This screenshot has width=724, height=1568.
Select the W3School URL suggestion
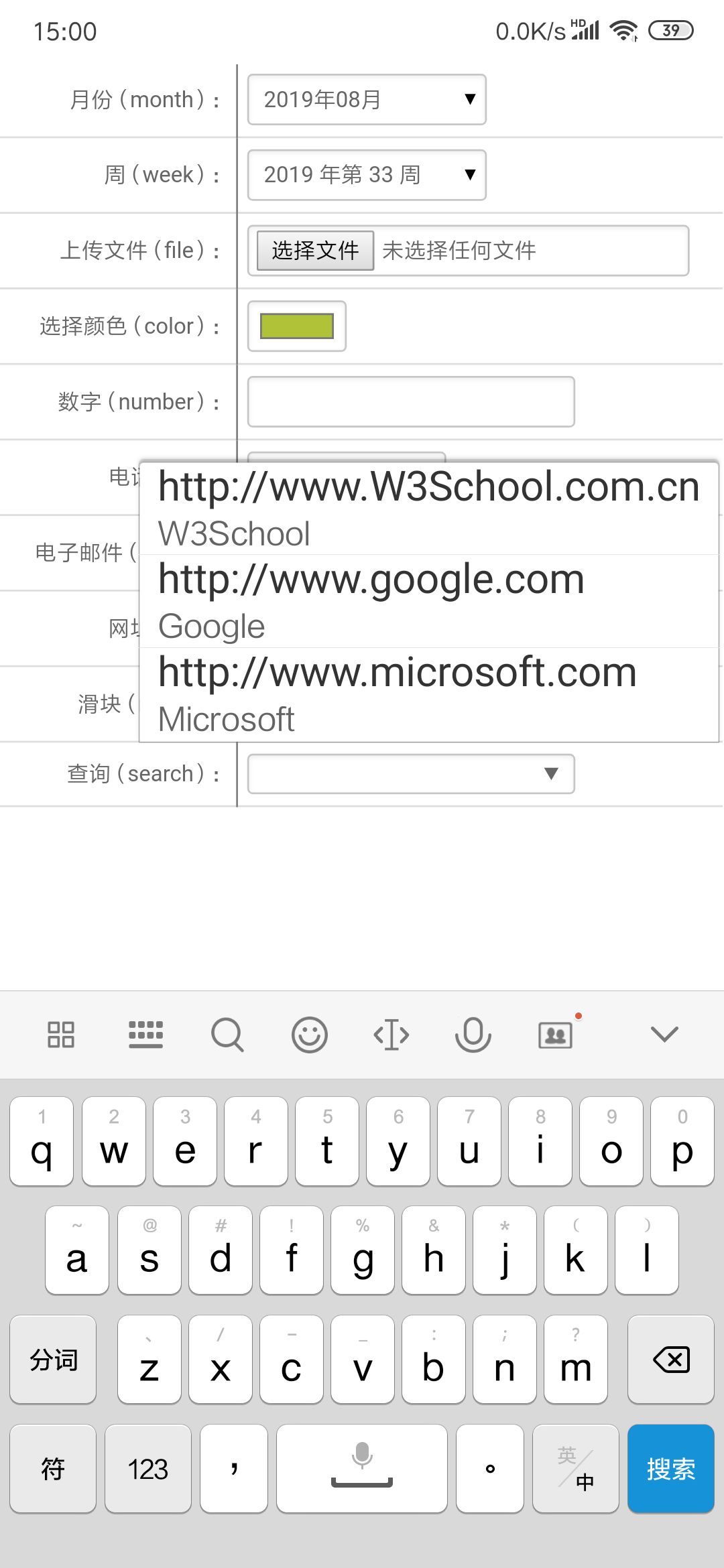pyautogui.click(x=429, y=508)
